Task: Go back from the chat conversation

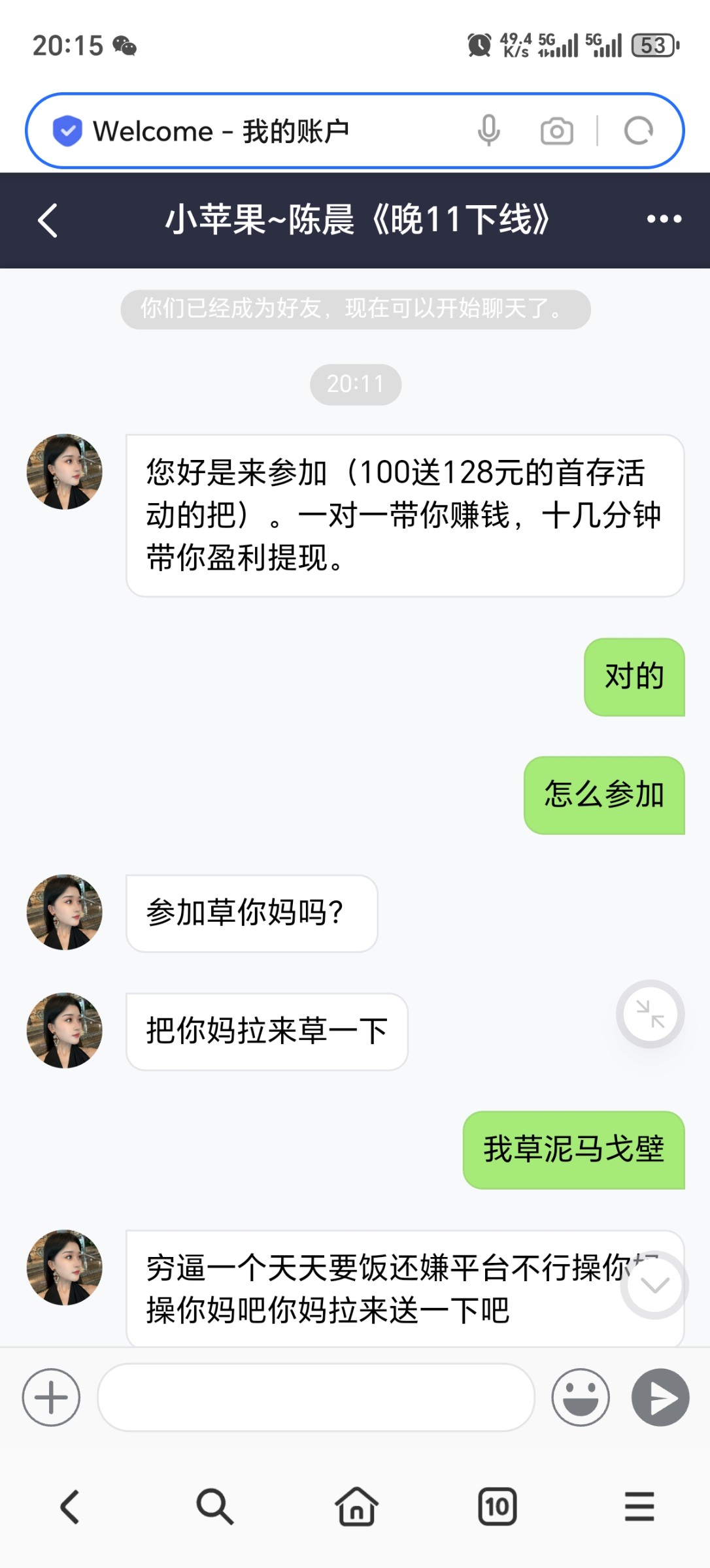Action: click(48, 220)
